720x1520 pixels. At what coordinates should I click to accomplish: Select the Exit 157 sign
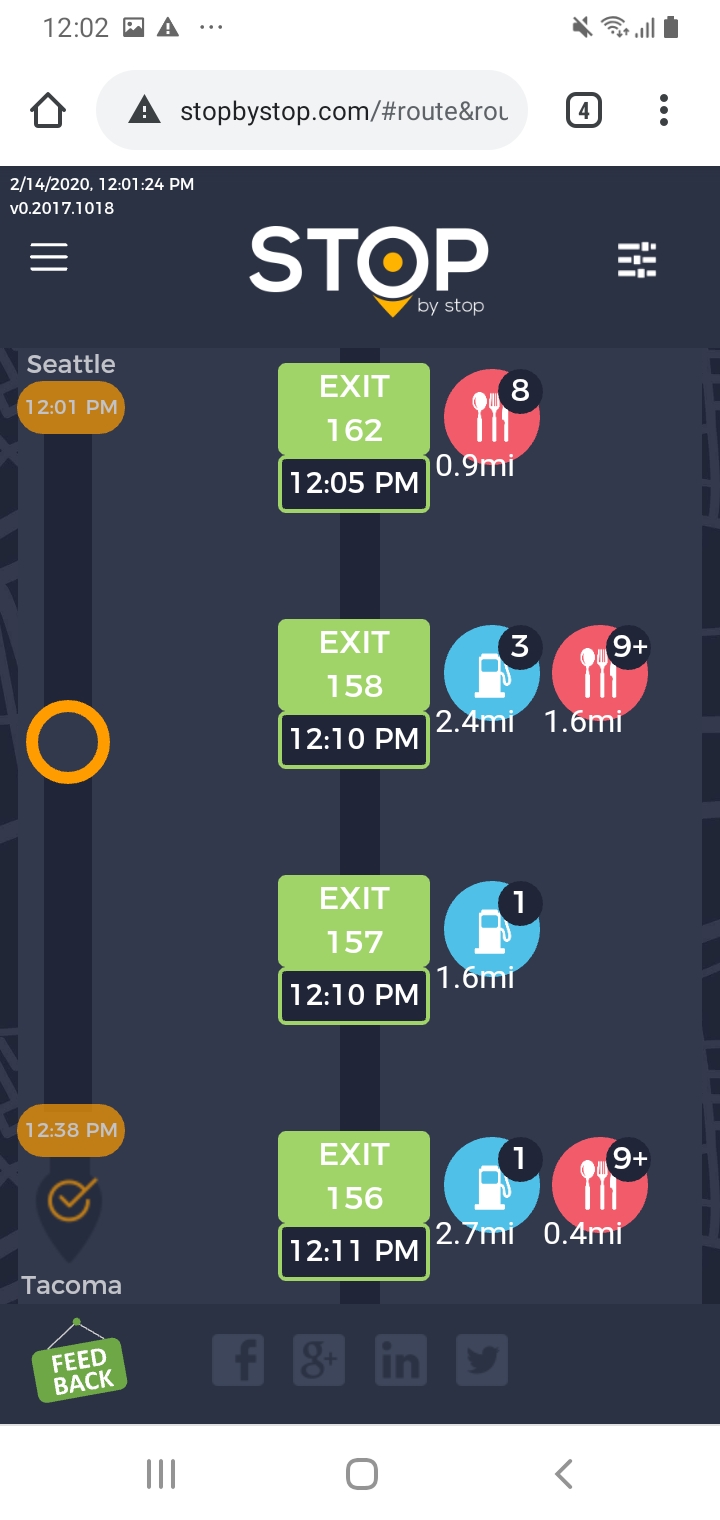[x=354, y=921]
